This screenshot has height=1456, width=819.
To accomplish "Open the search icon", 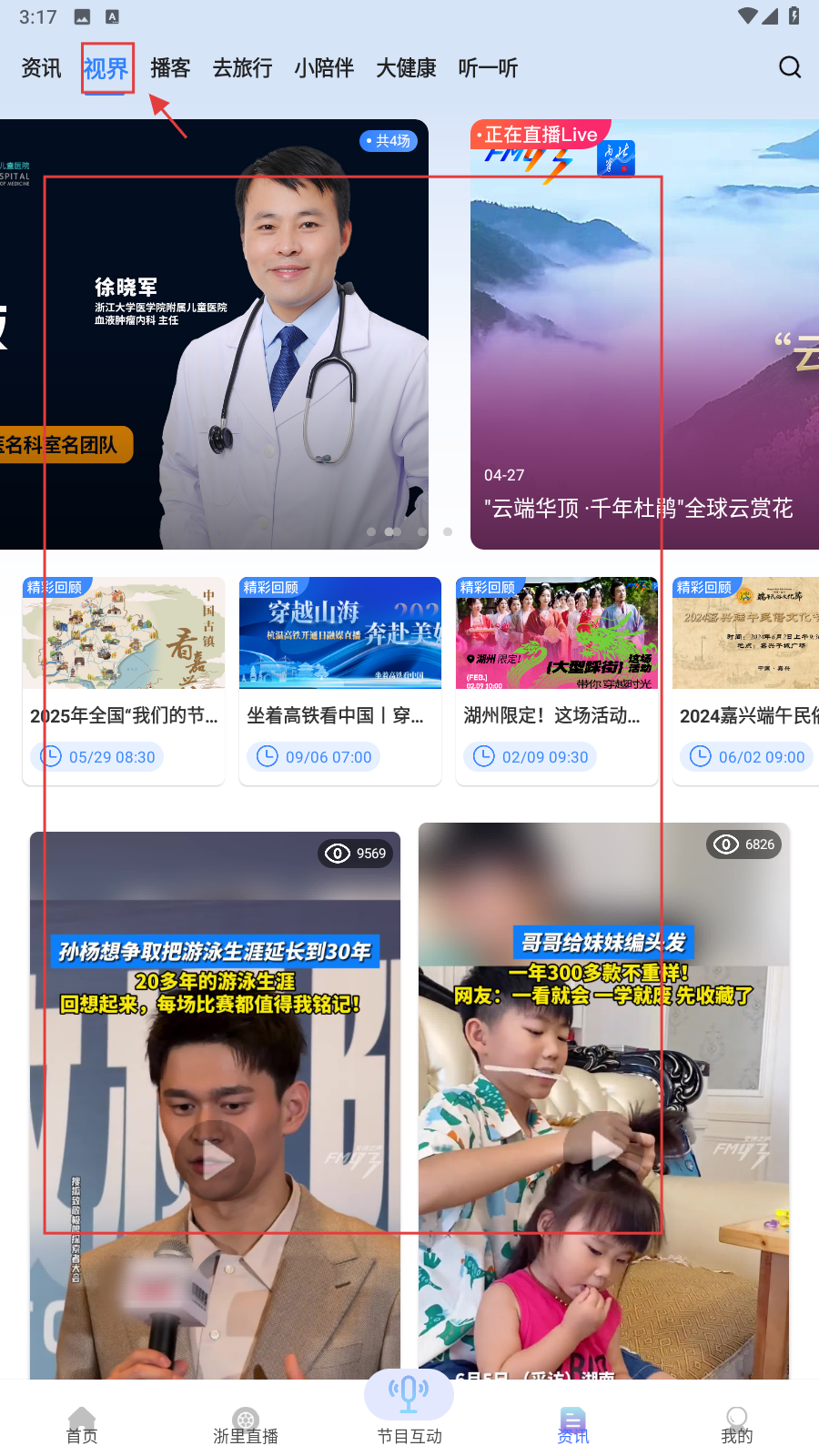I will coord(789,67).
